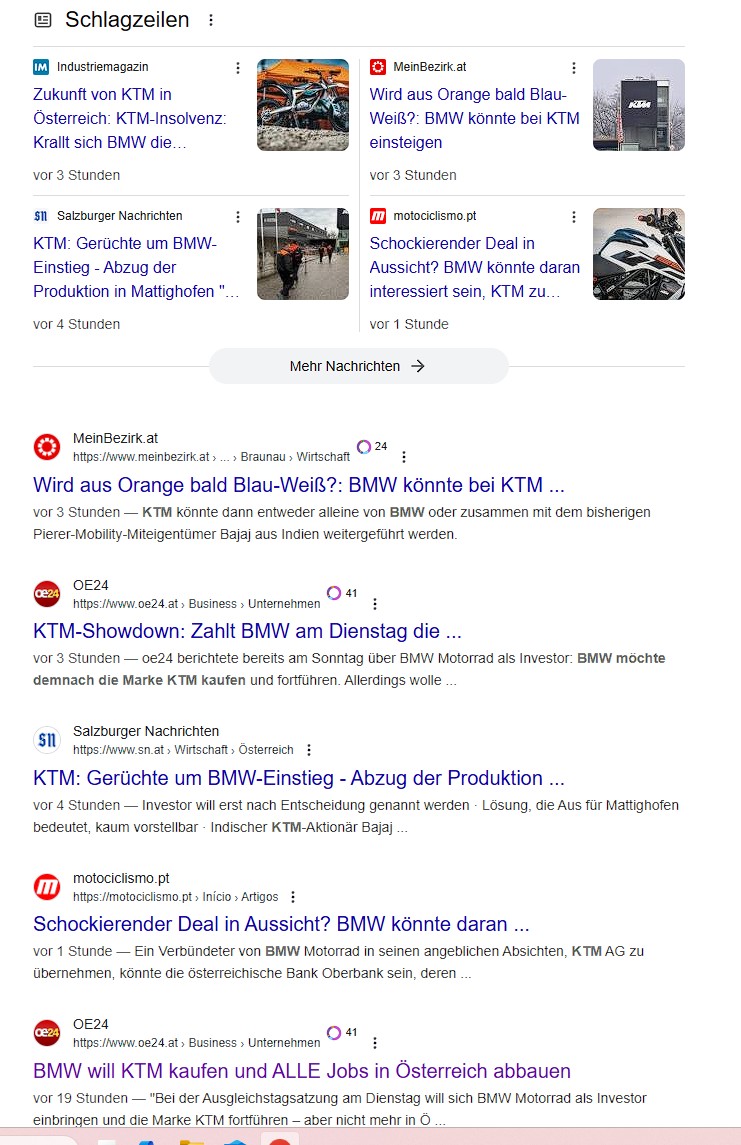Open three-dot menu beside KTM-Showdown OE24 result

375,604
